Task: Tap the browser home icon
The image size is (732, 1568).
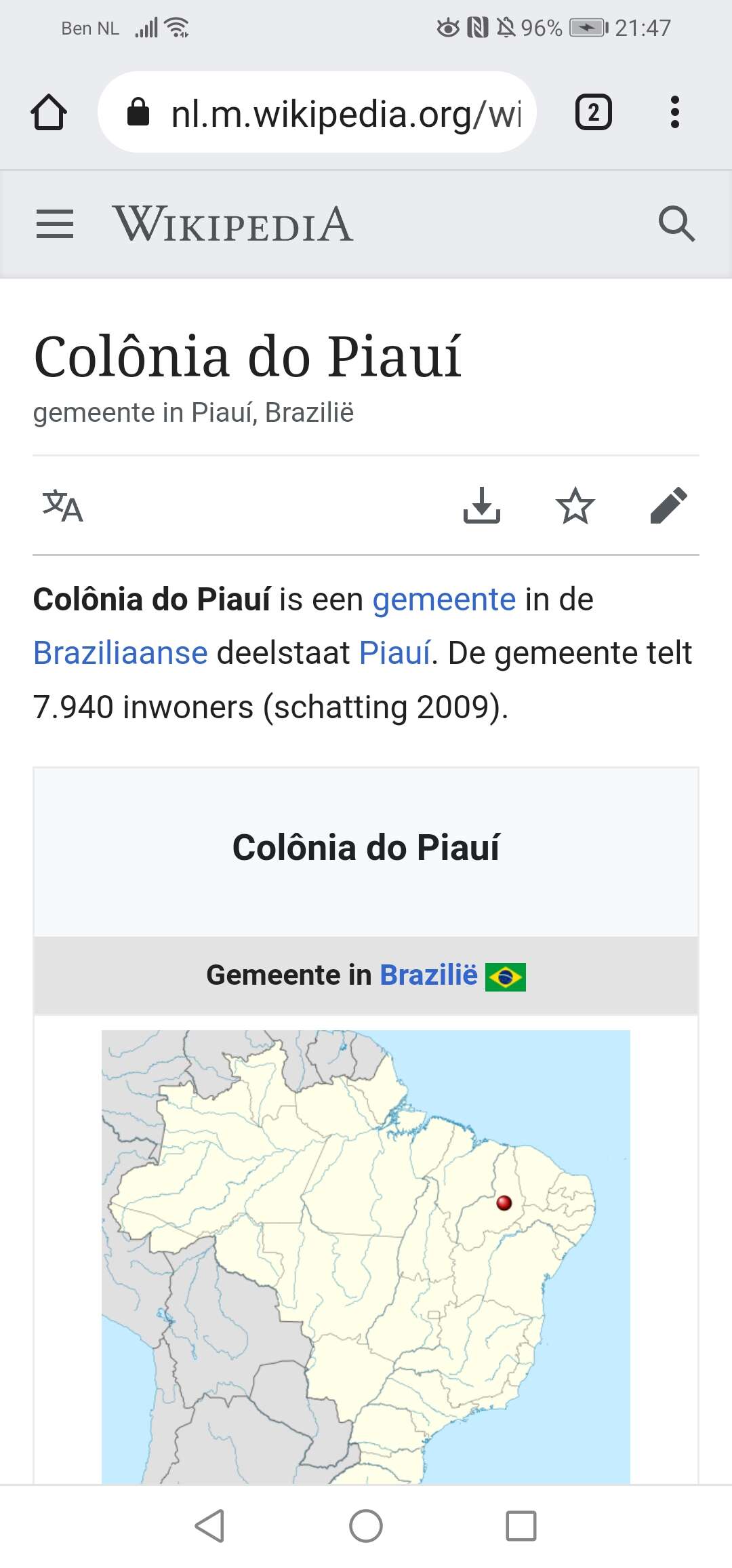Action: 49,112
